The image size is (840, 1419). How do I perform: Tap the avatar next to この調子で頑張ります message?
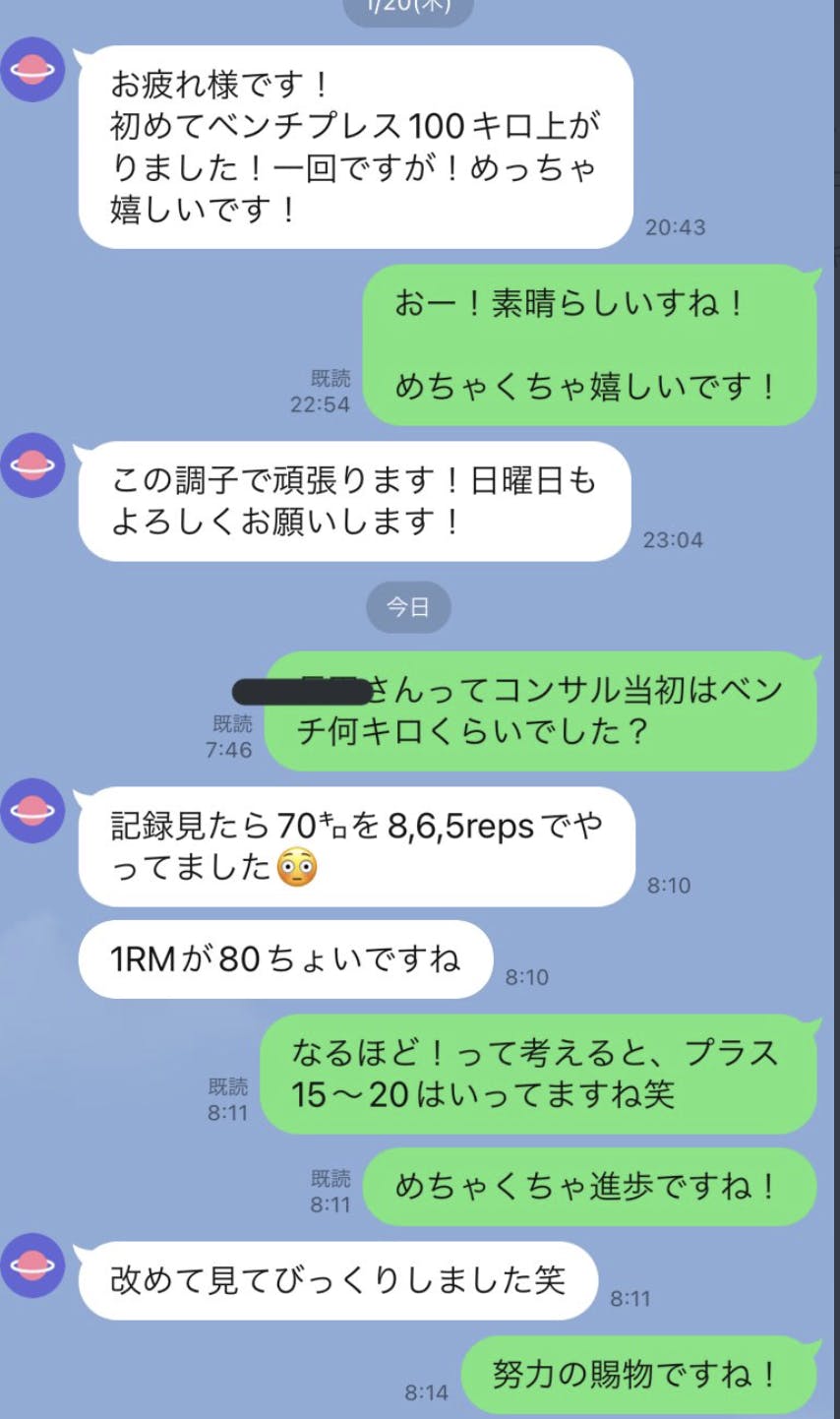pos(32,464)
